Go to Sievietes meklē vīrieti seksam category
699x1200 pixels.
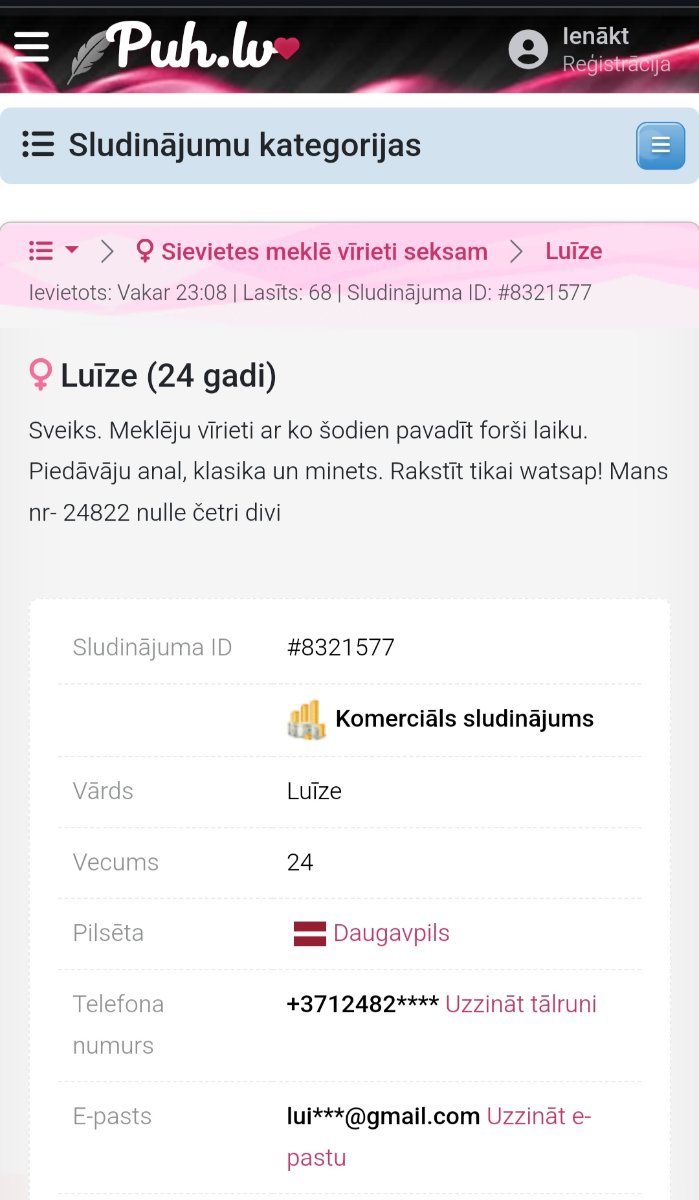(x=312, y=251)
